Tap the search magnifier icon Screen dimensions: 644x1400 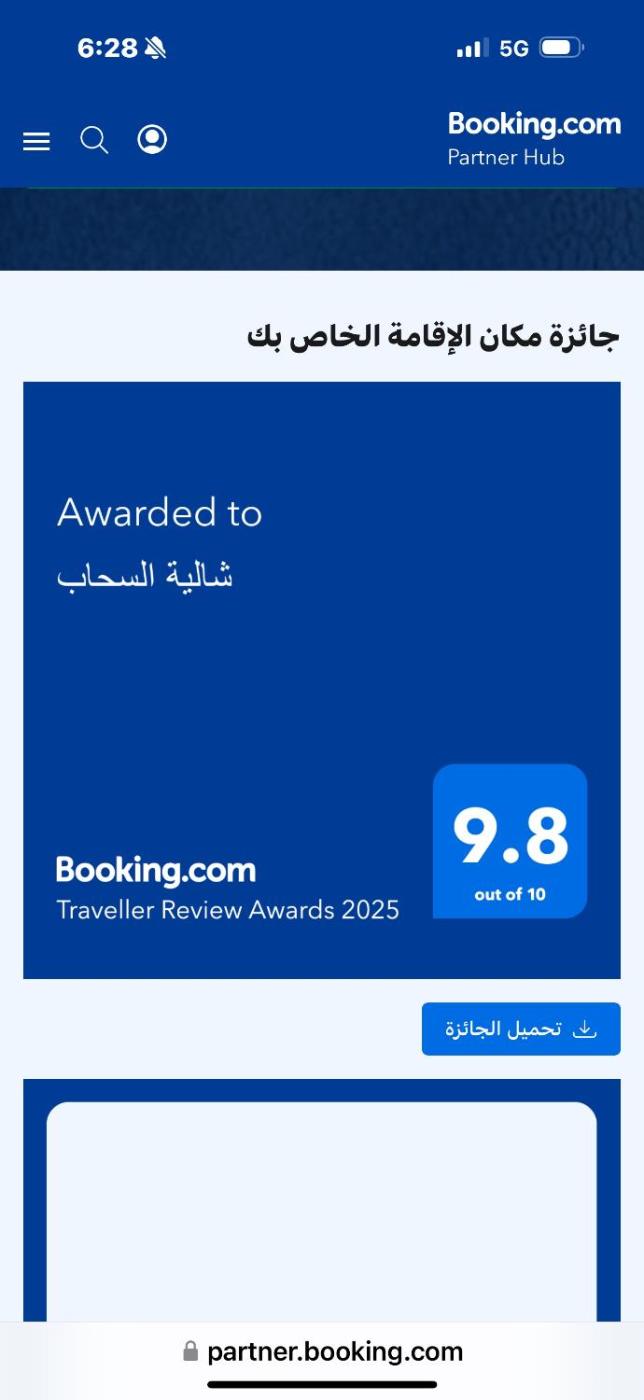94,140
